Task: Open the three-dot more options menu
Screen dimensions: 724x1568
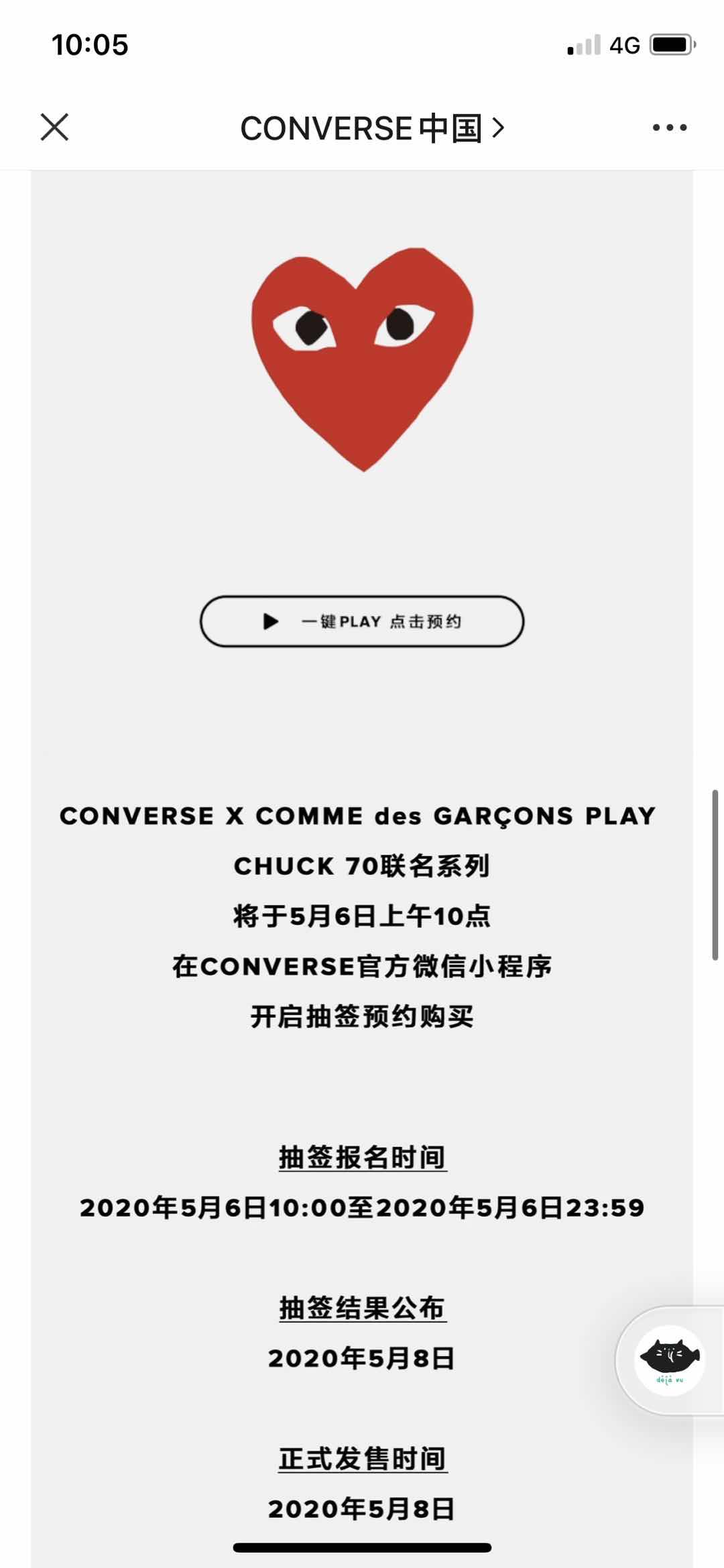Action: pyautogui.click(x=669, y=127)
